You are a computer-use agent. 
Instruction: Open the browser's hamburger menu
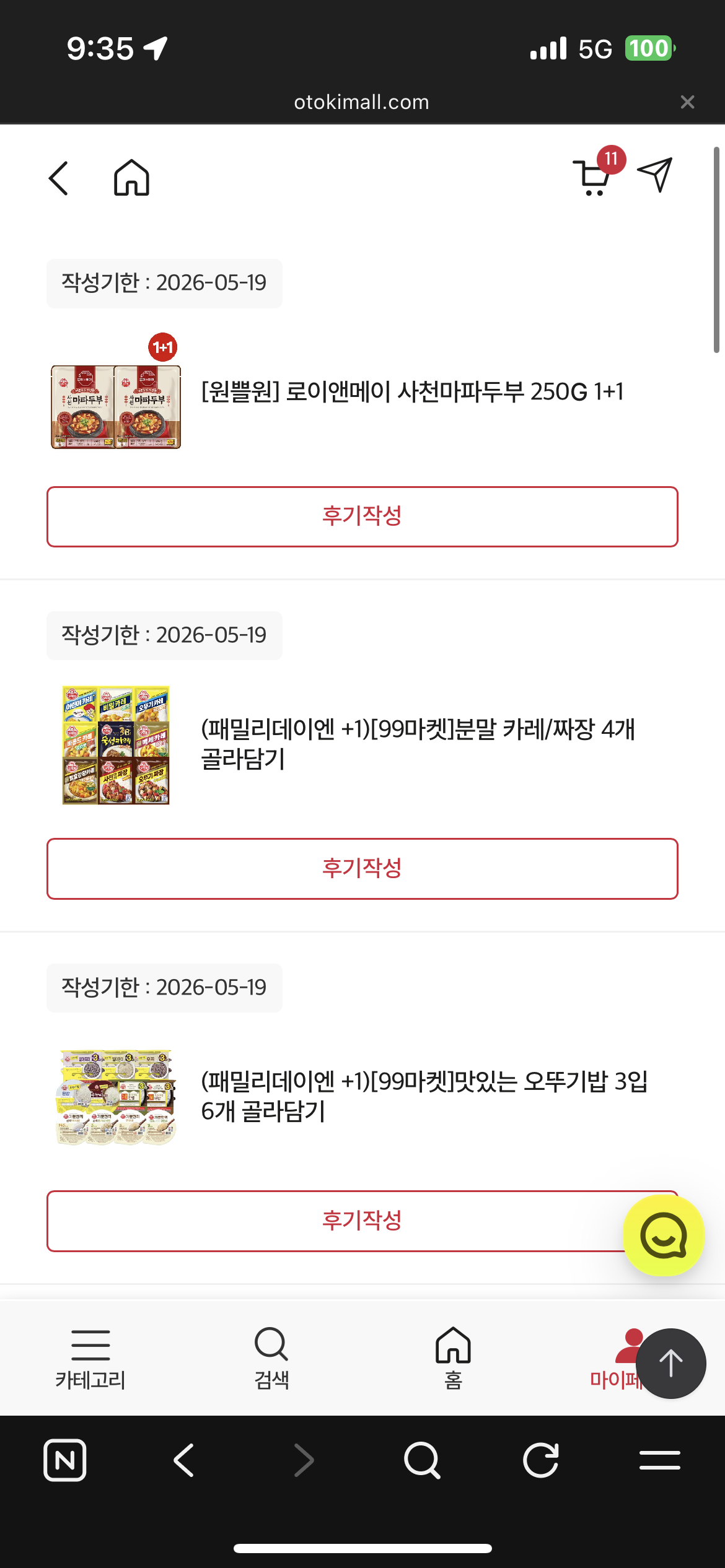pyautogui.click(x=659, y=1460)
